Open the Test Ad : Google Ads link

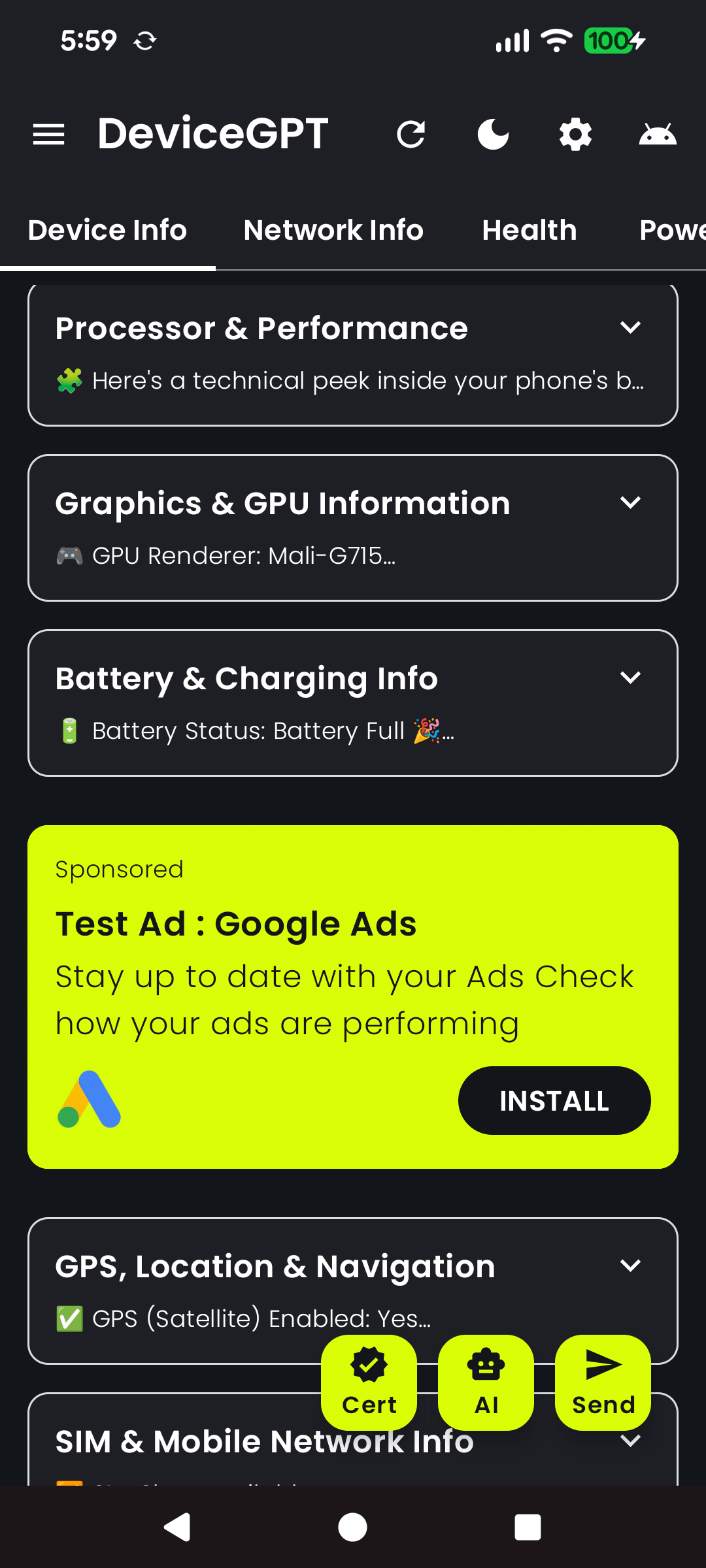tap(235, 923)
